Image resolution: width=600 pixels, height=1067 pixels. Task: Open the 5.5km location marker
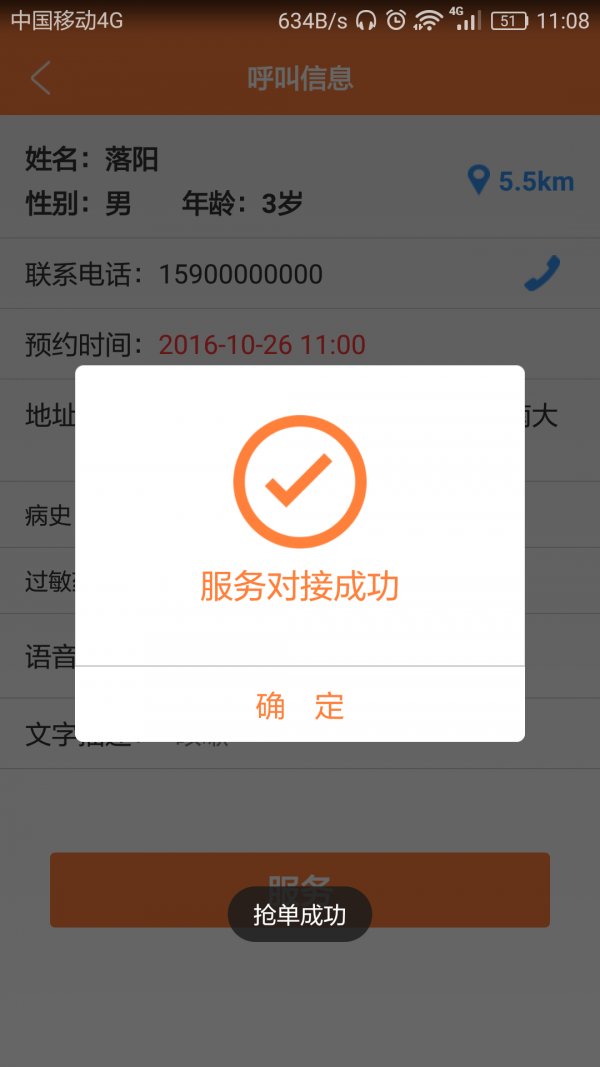click(521, 181)
